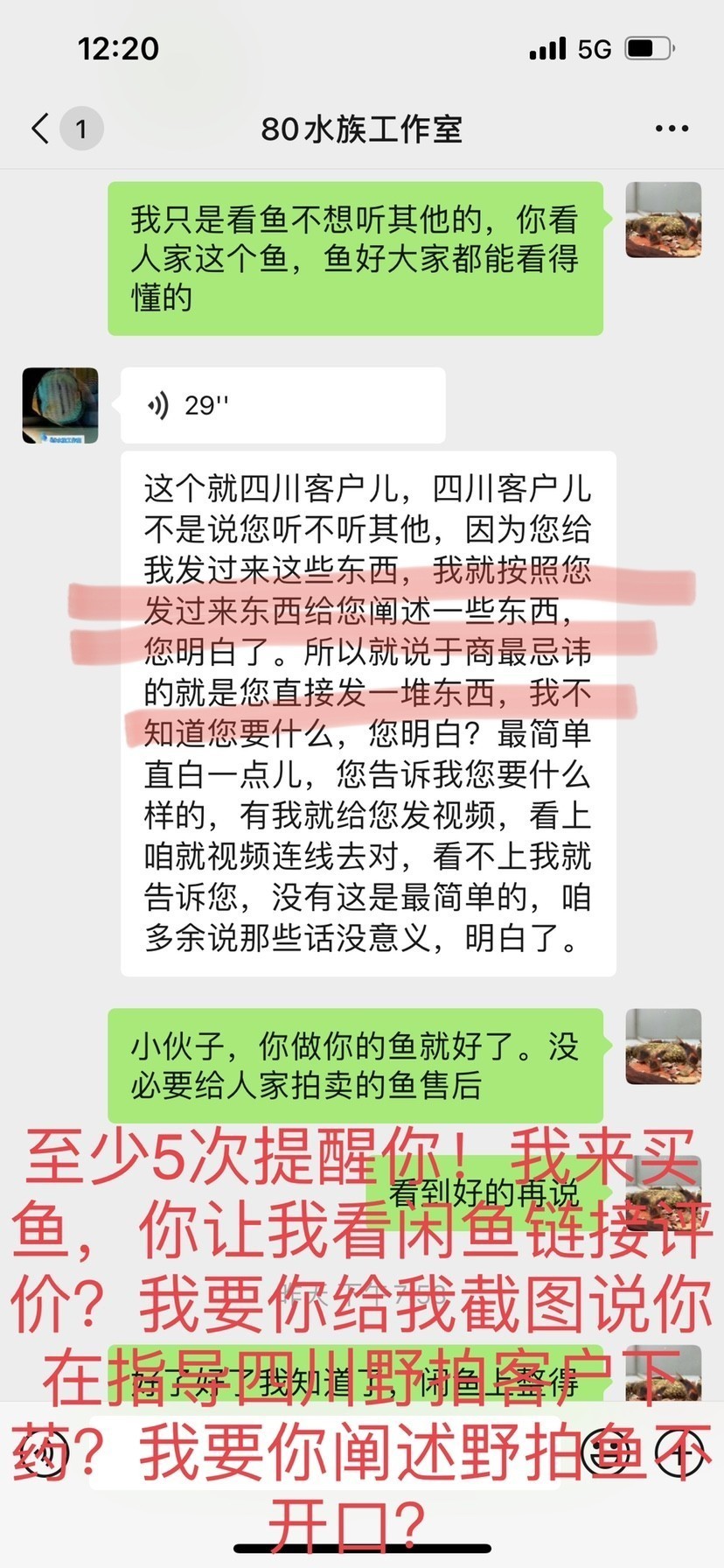Image resolution: width=724 pixels, height=1568 pixels.
Task: Select the chat title 80水族工作室
Action: (362, 128)
